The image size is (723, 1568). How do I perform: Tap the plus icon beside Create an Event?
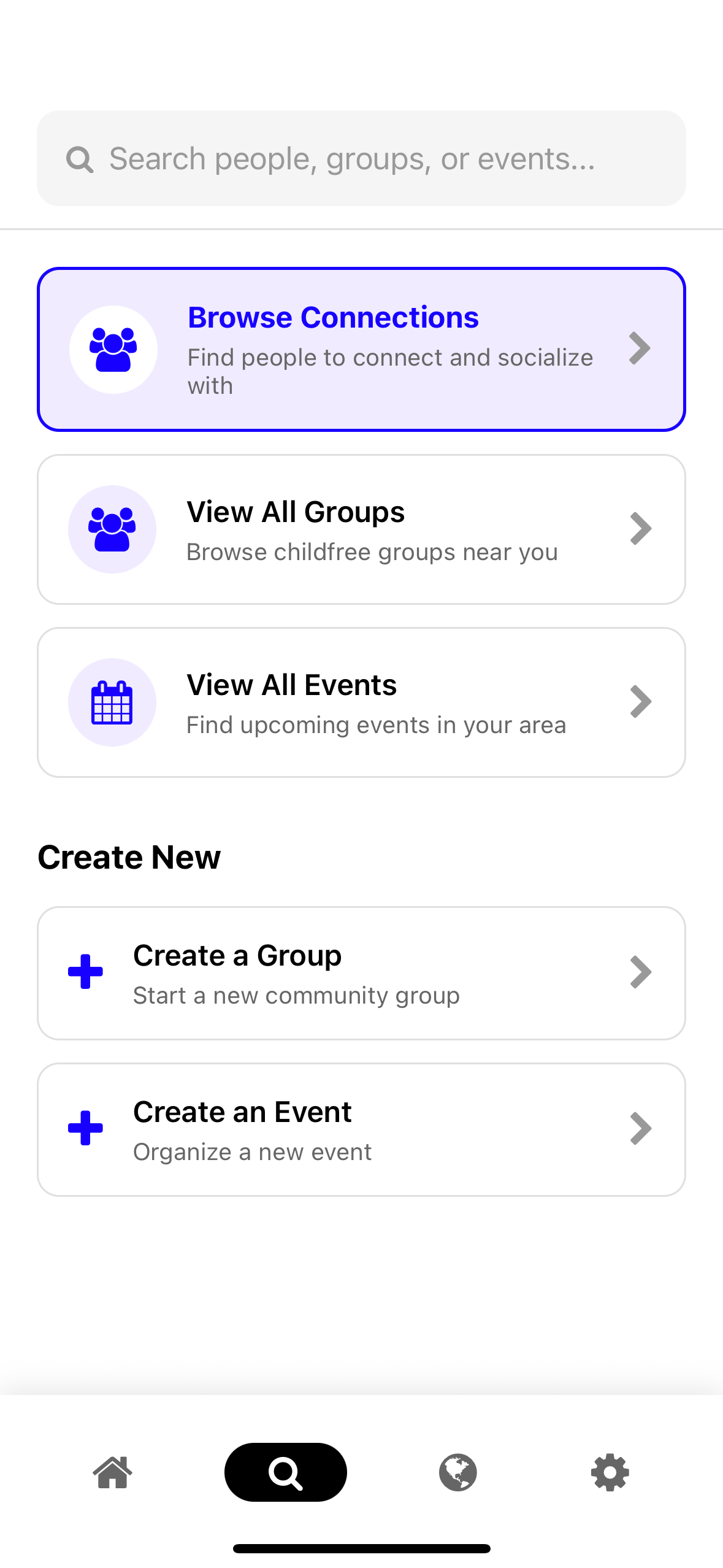pyautogui.click(x=84, y=1128)
